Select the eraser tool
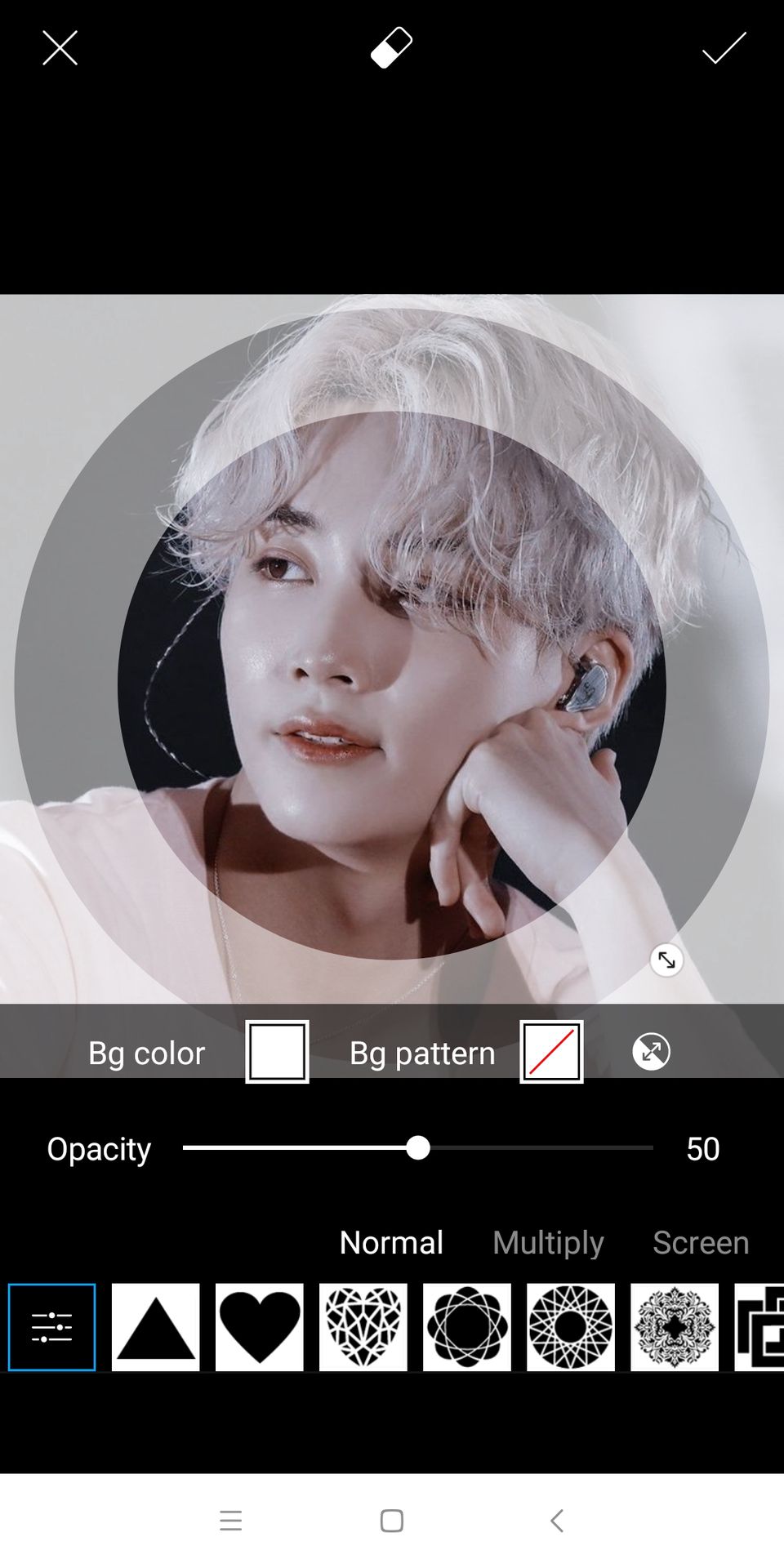 click(391, 47)
